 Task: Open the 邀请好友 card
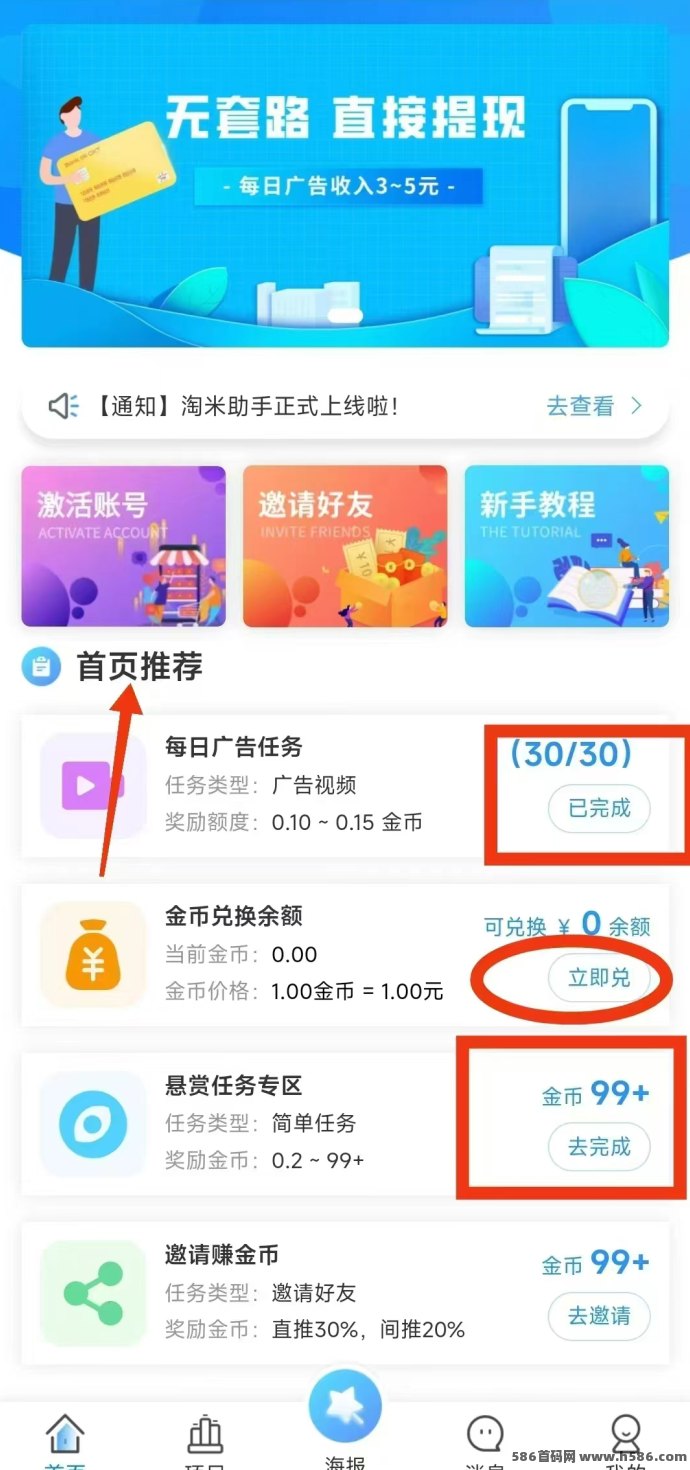pos(345,546)
